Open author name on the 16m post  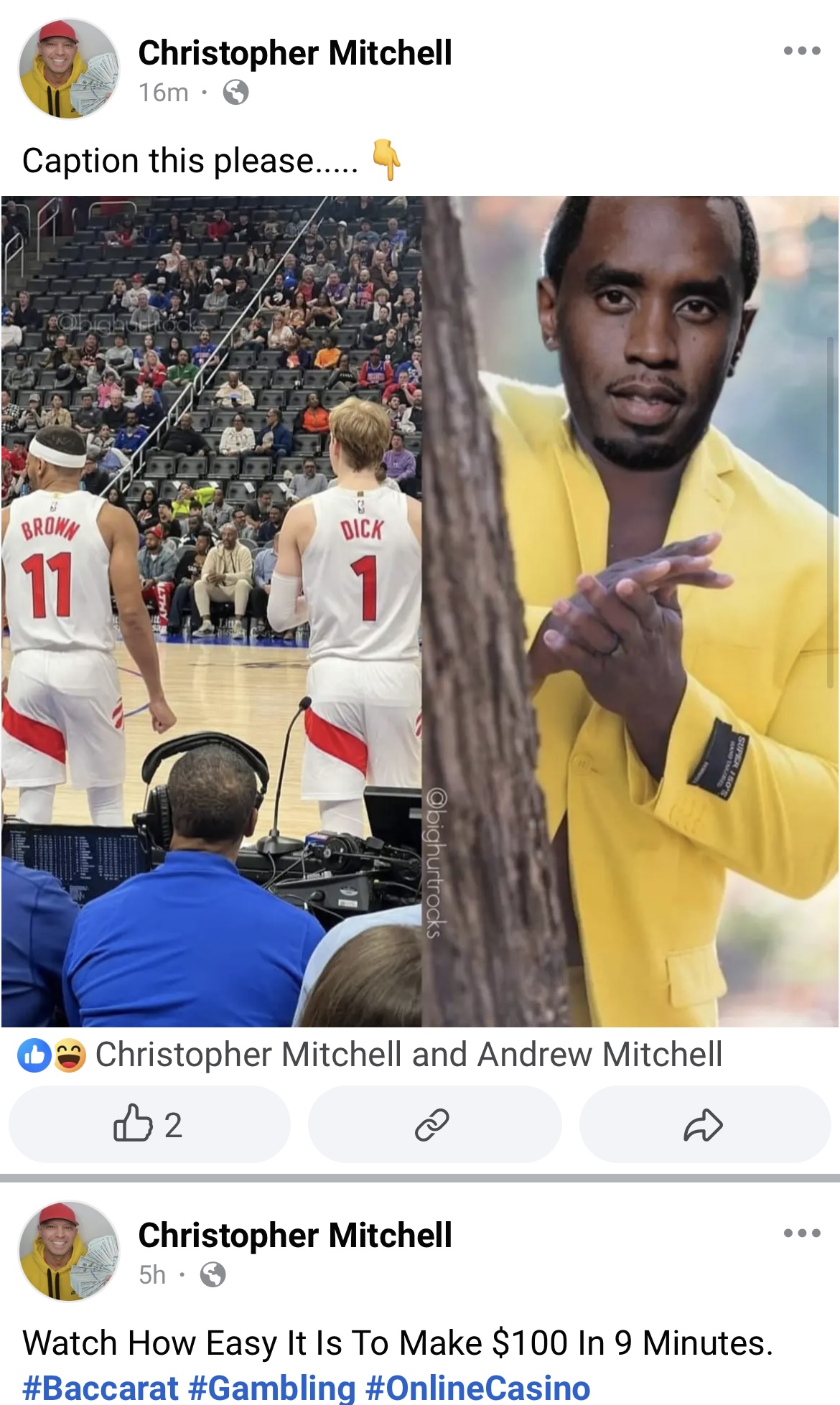coord(294,53)
